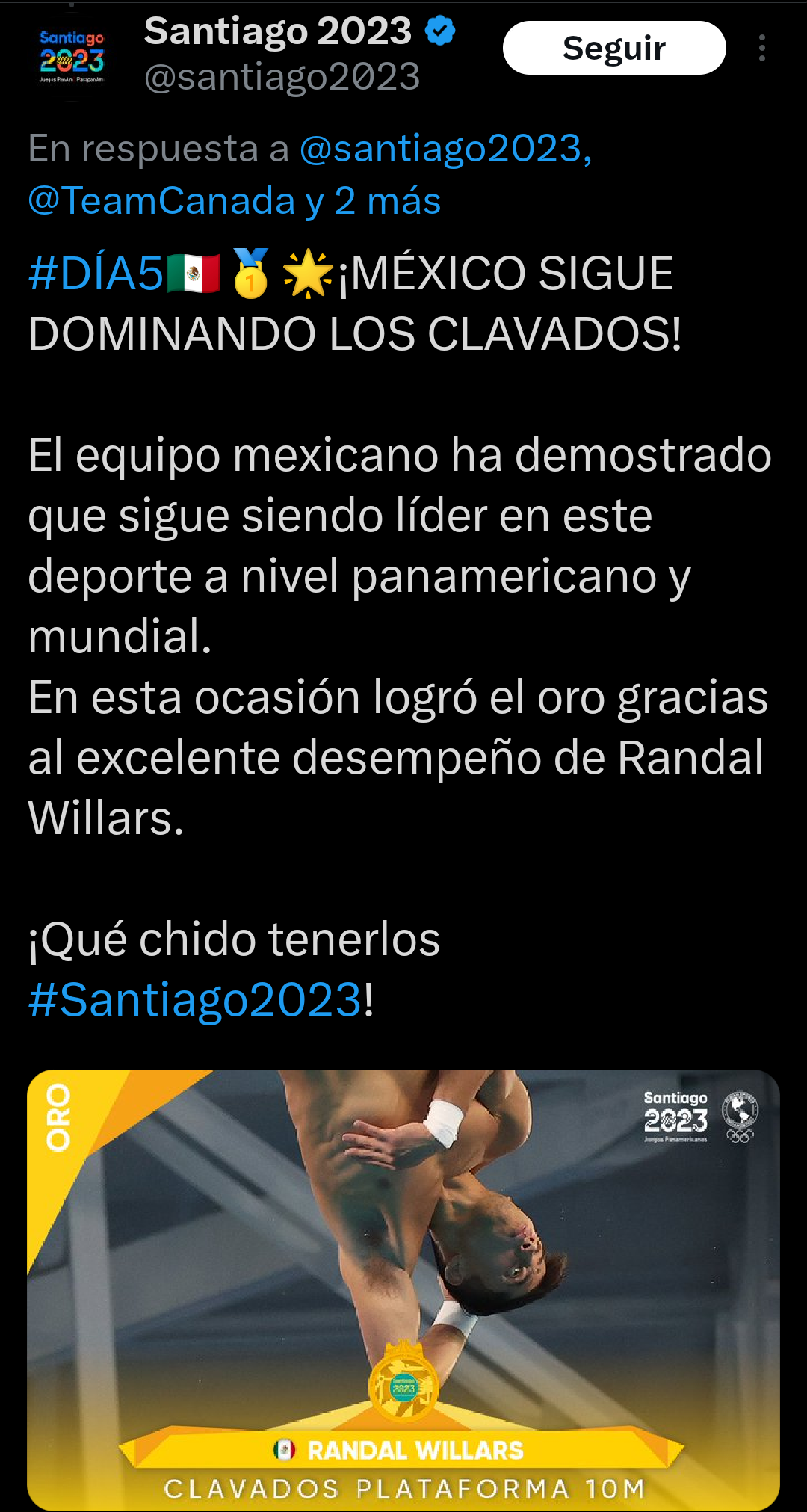Open the #DÍA5 hashtag

point(96,273)
